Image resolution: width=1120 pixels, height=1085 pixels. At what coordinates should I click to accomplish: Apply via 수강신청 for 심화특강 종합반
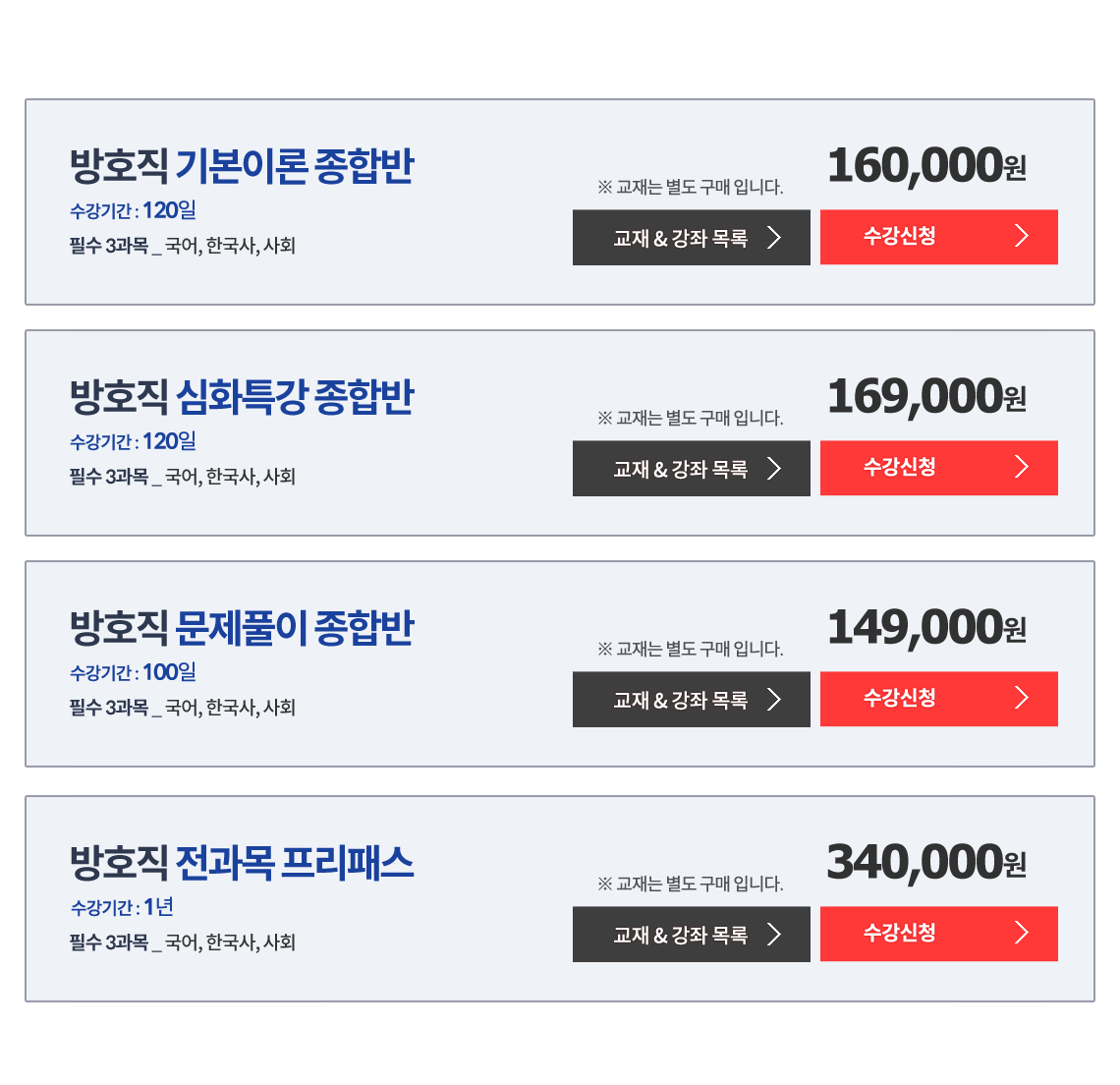(938, 468)
